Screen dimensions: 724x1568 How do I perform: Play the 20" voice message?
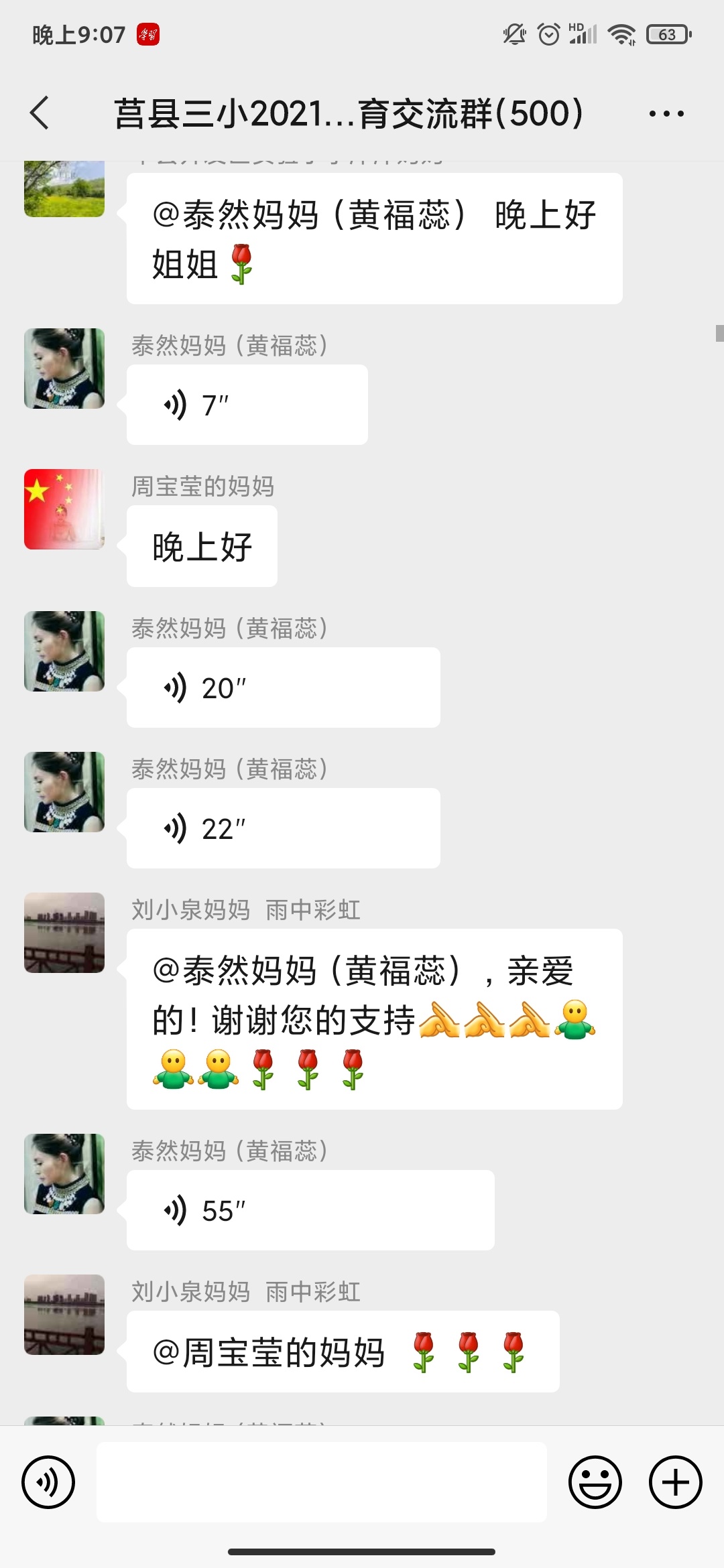pyautogui.click(x=176, y=686)
